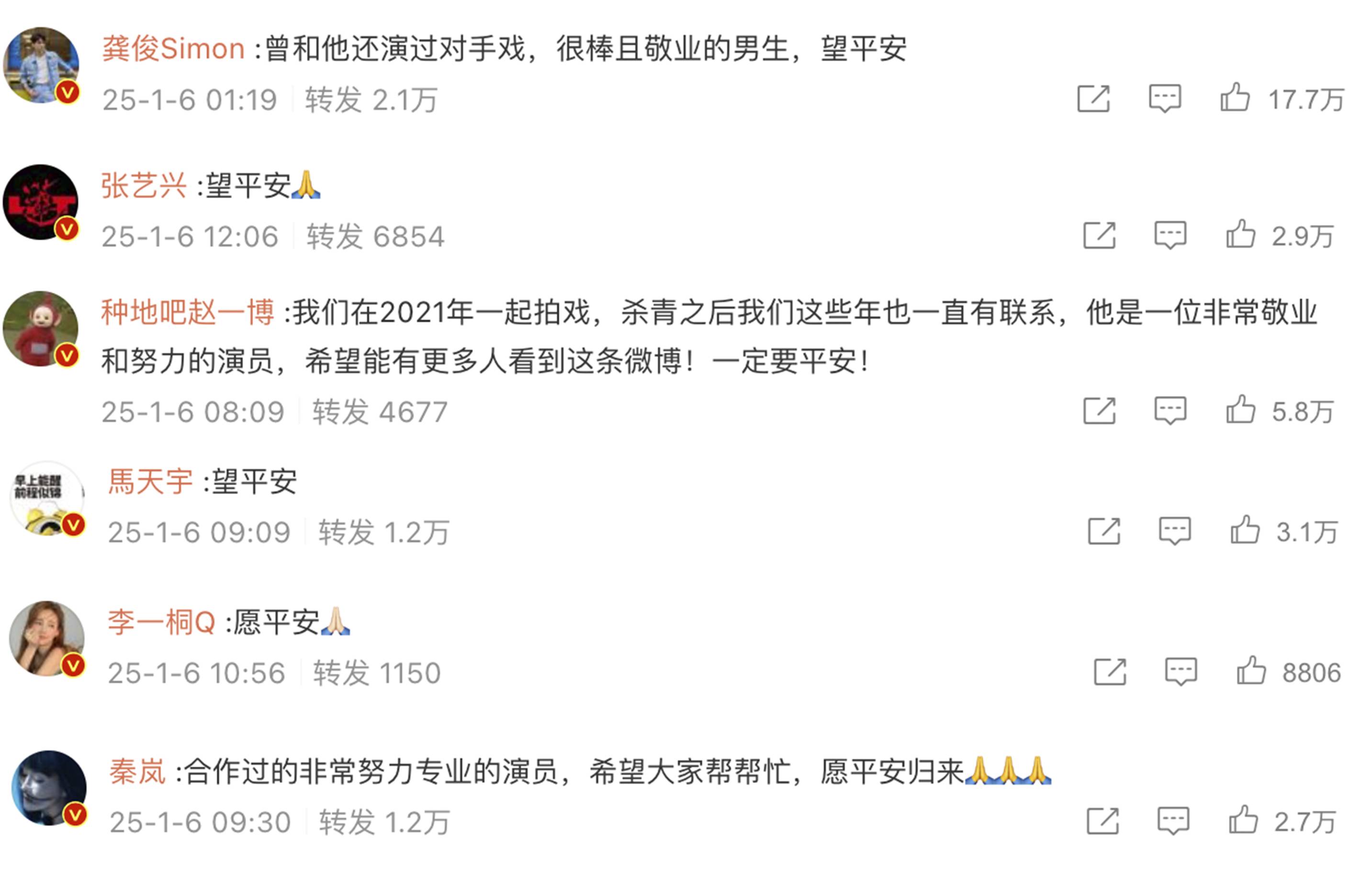Share 种地吧赵一博's comment
The image size is (1372, 871).
pyautogui.click(x=1099, y=411)
